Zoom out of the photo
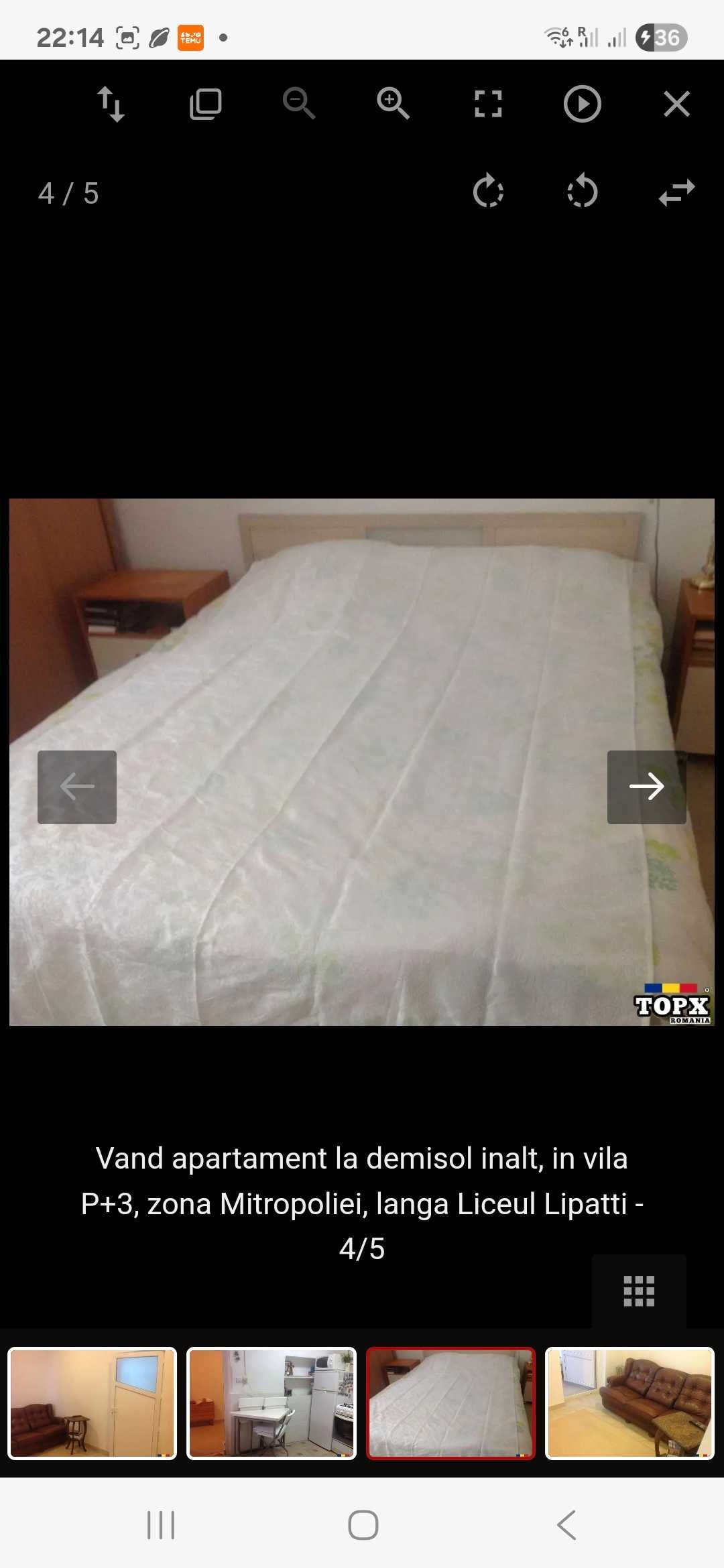 [299, 104]
